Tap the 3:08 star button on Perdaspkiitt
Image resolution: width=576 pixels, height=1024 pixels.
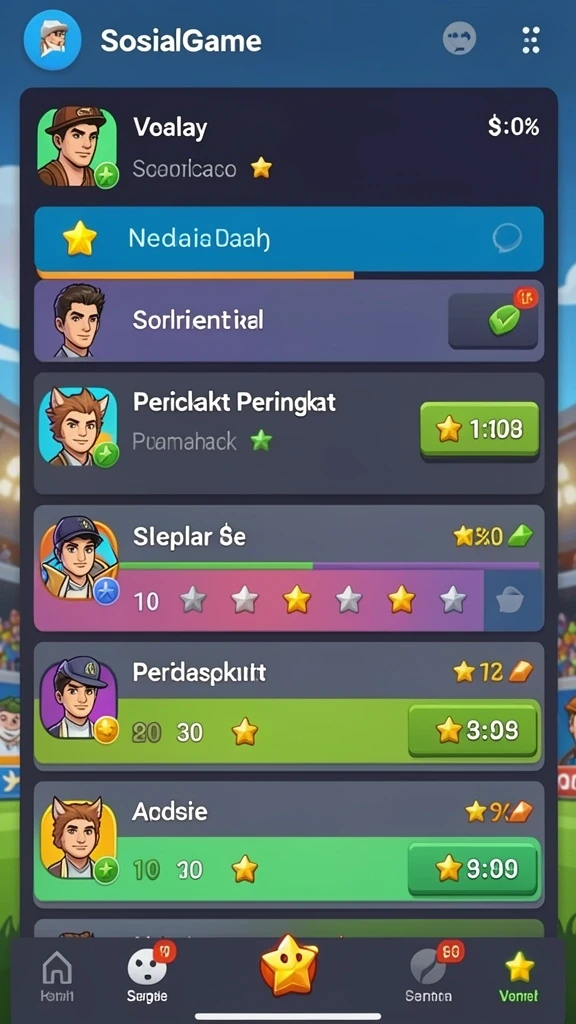(474, 729)
